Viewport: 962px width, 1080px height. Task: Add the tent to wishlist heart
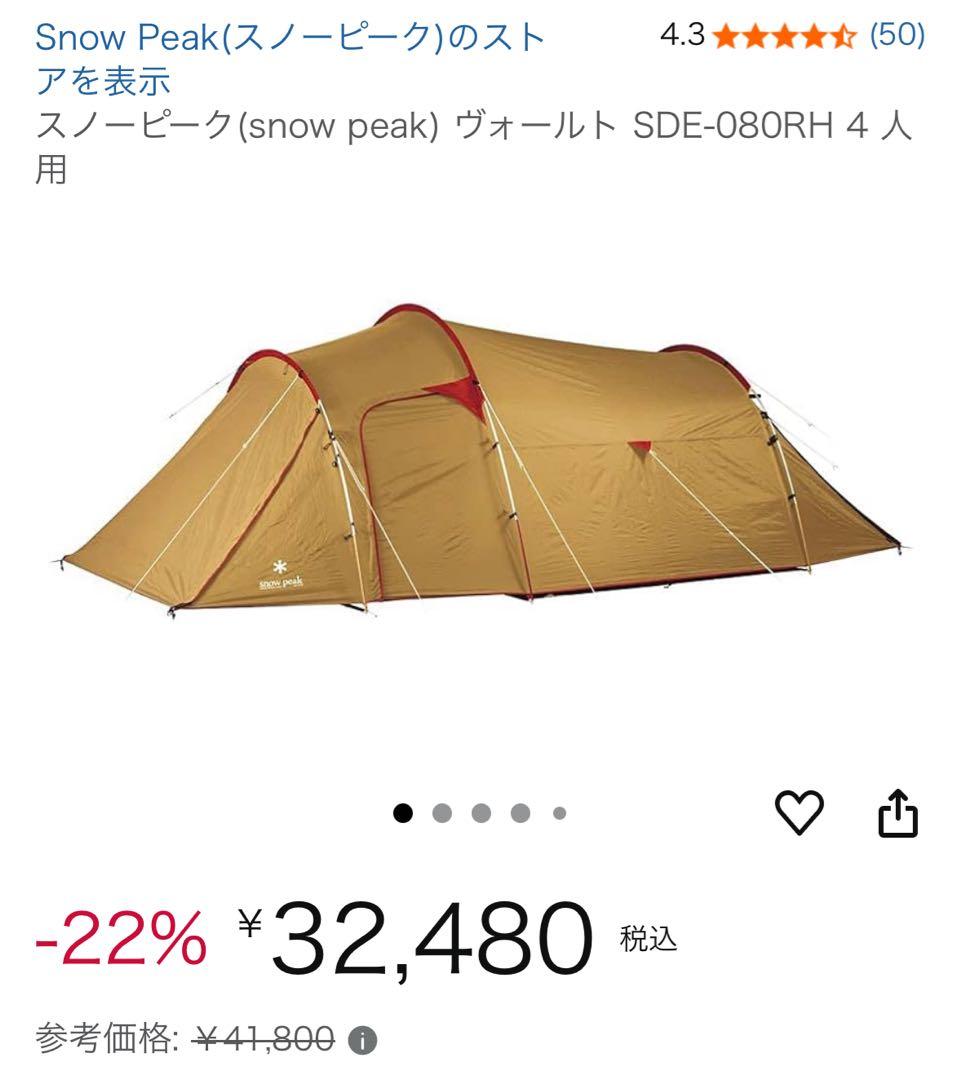point(800,813)
